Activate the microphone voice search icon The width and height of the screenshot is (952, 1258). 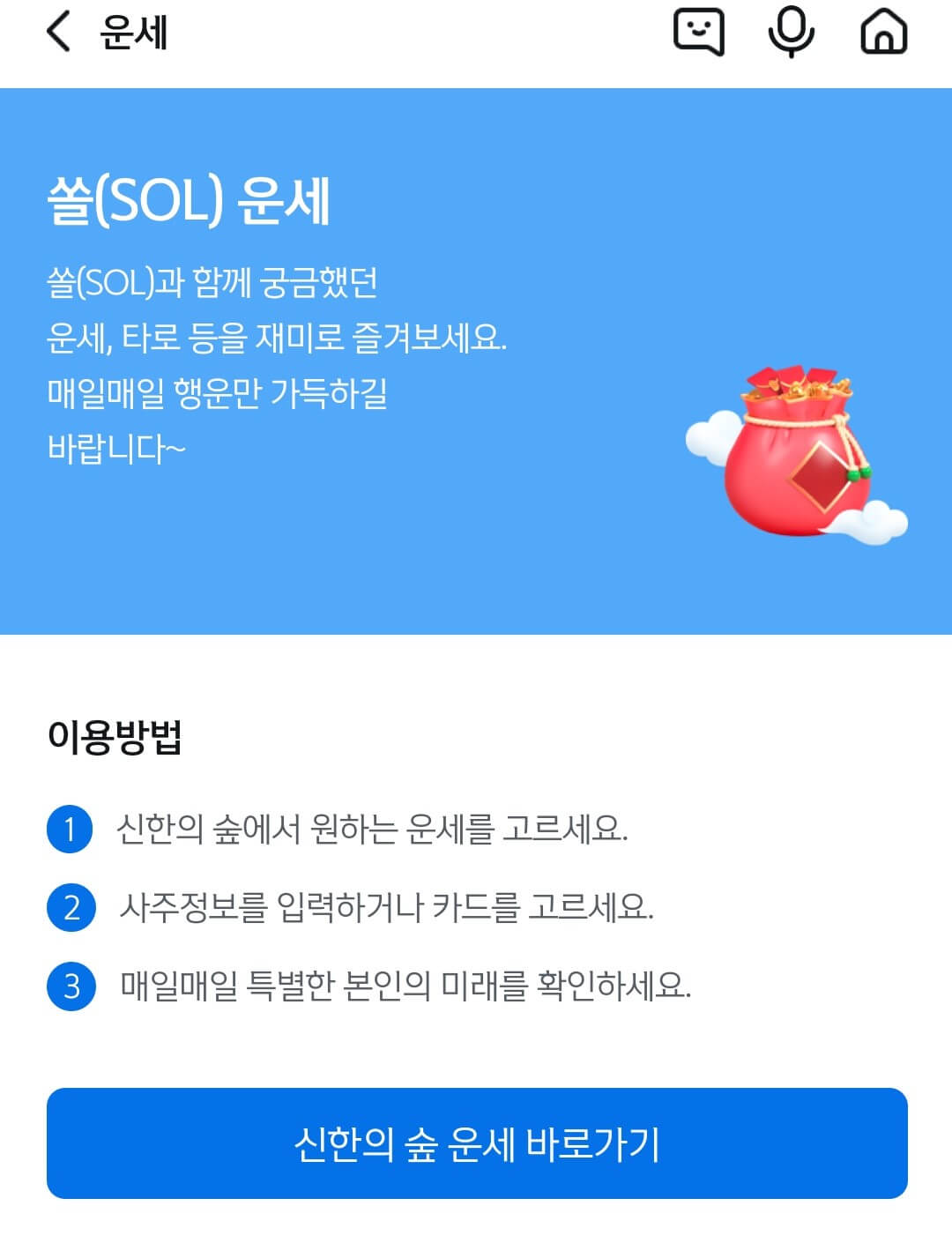(792, 33)
